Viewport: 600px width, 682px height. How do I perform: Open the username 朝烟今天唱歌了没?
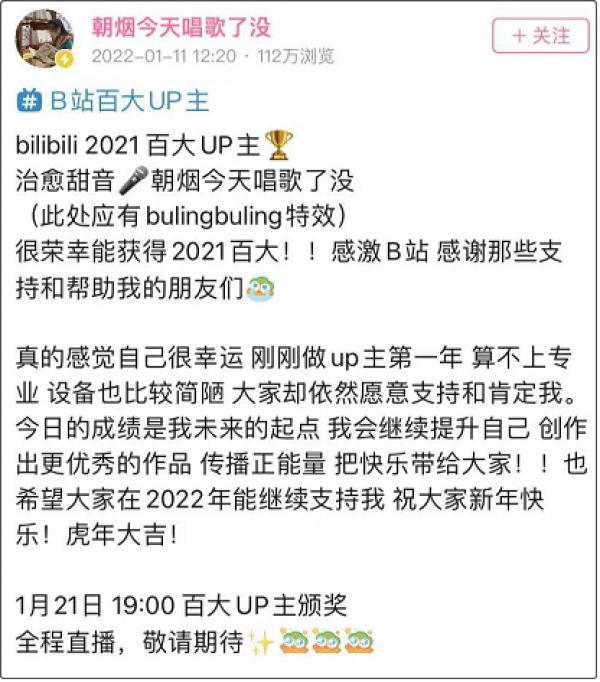tap(181, 28)
